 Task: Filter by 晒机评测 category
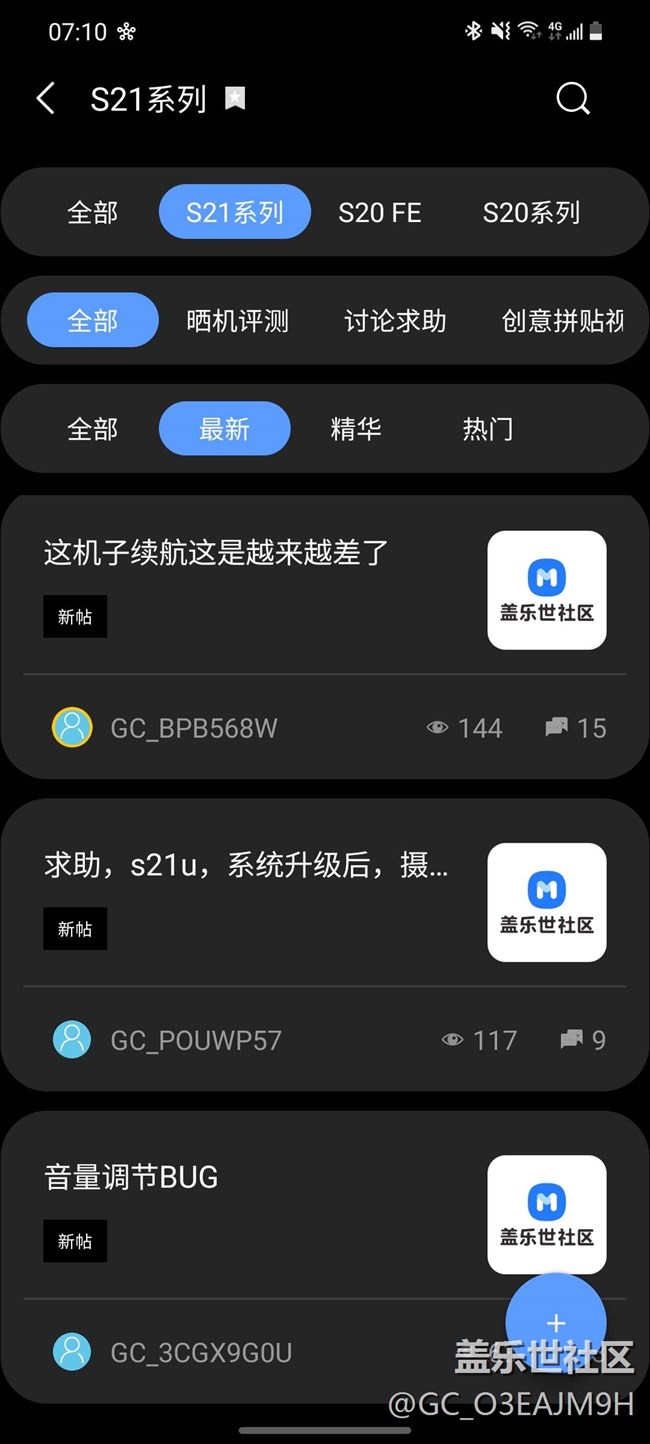tap(238, 321)
